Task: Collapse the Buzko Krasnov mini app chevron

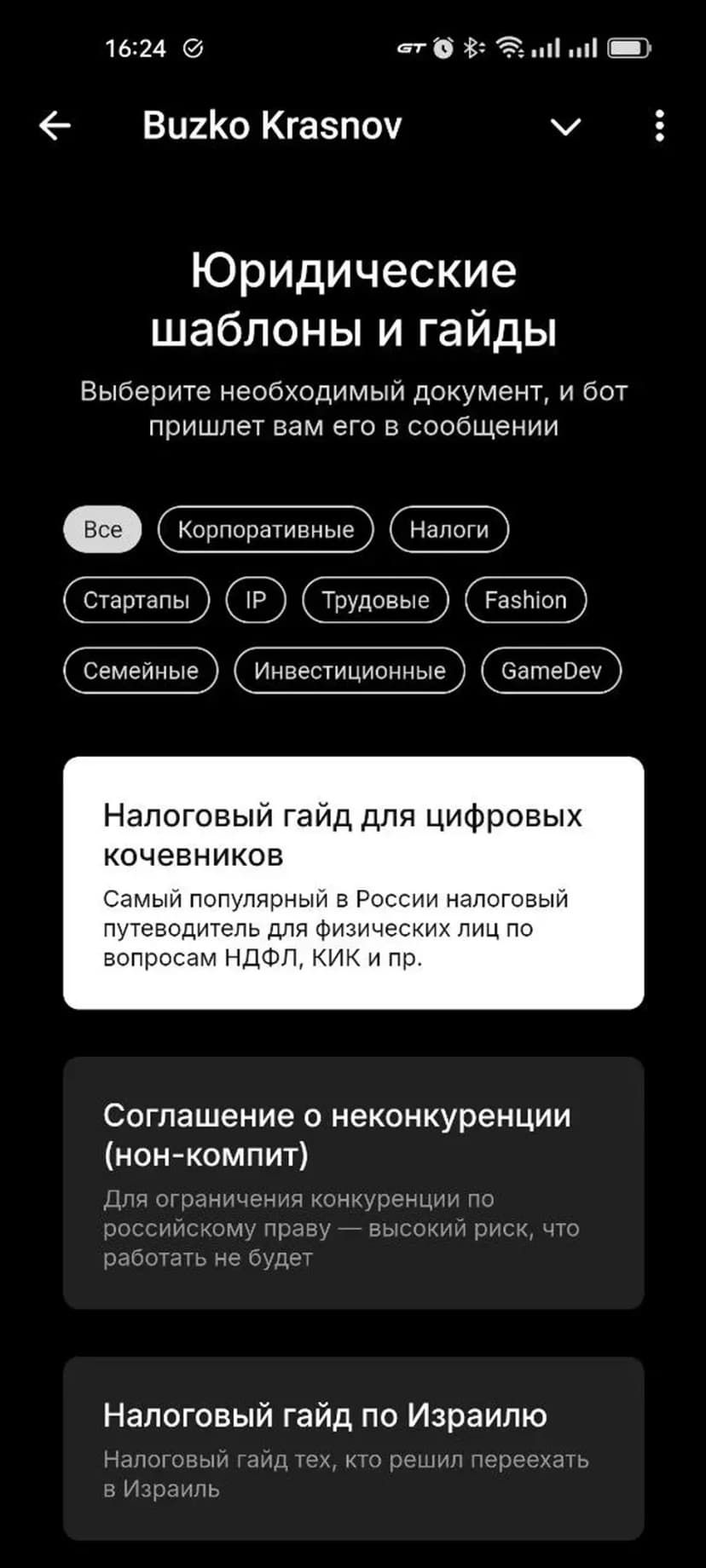Action: (565, 127)
